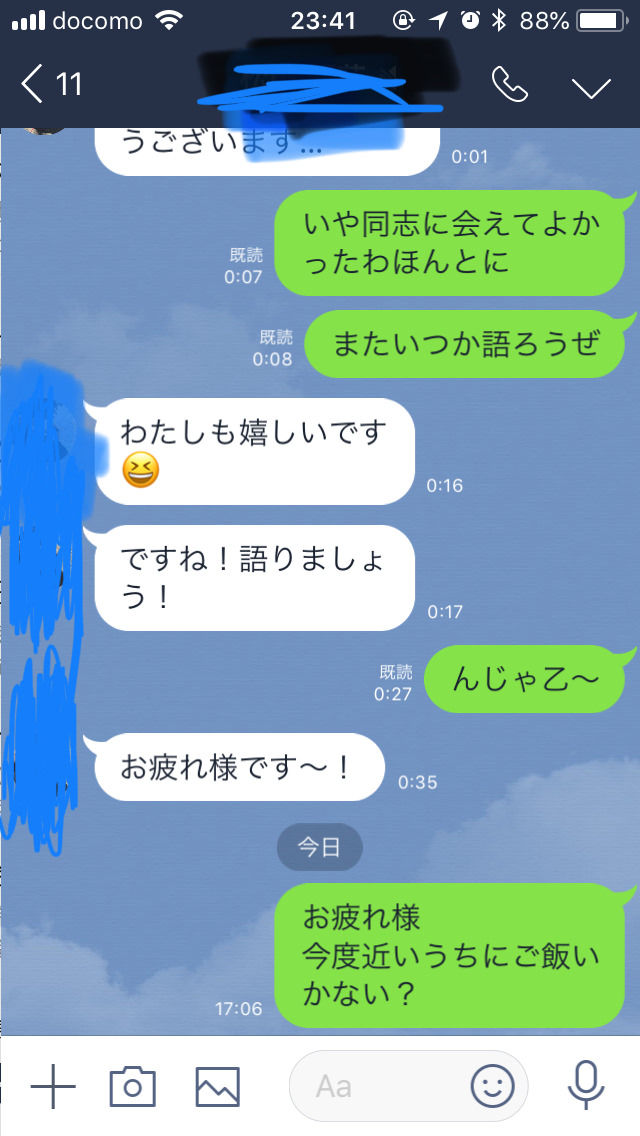Open the plus attachment menu
The height and width of the screenshot is (1136, 640).
point(52,1086)
